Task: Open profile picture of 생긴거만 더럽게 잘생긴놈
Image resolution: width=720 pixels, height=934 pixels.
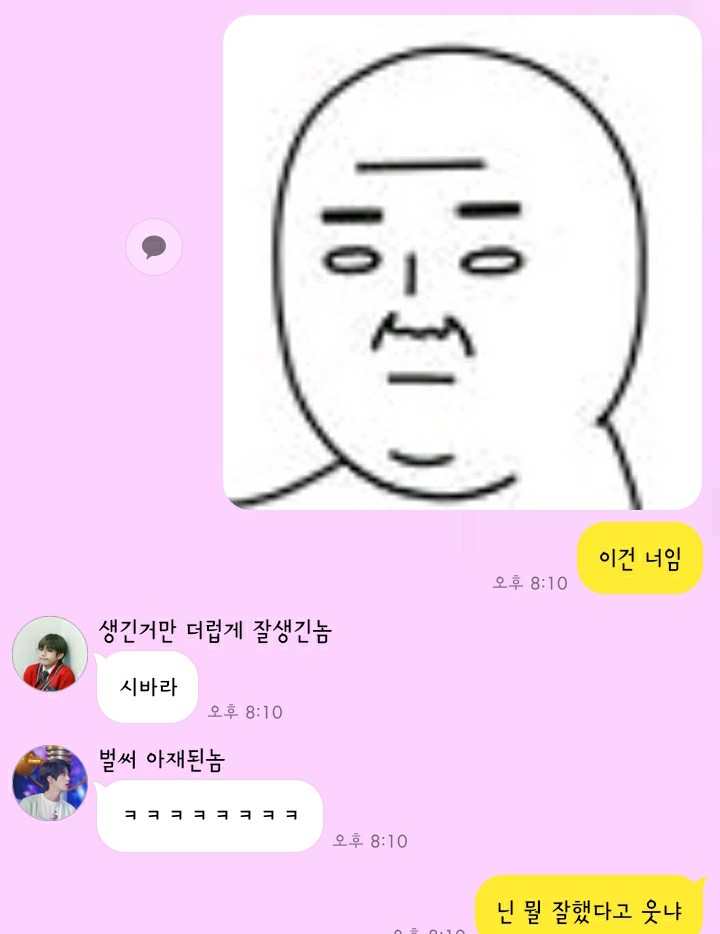Action: click(x=50, y=654)
